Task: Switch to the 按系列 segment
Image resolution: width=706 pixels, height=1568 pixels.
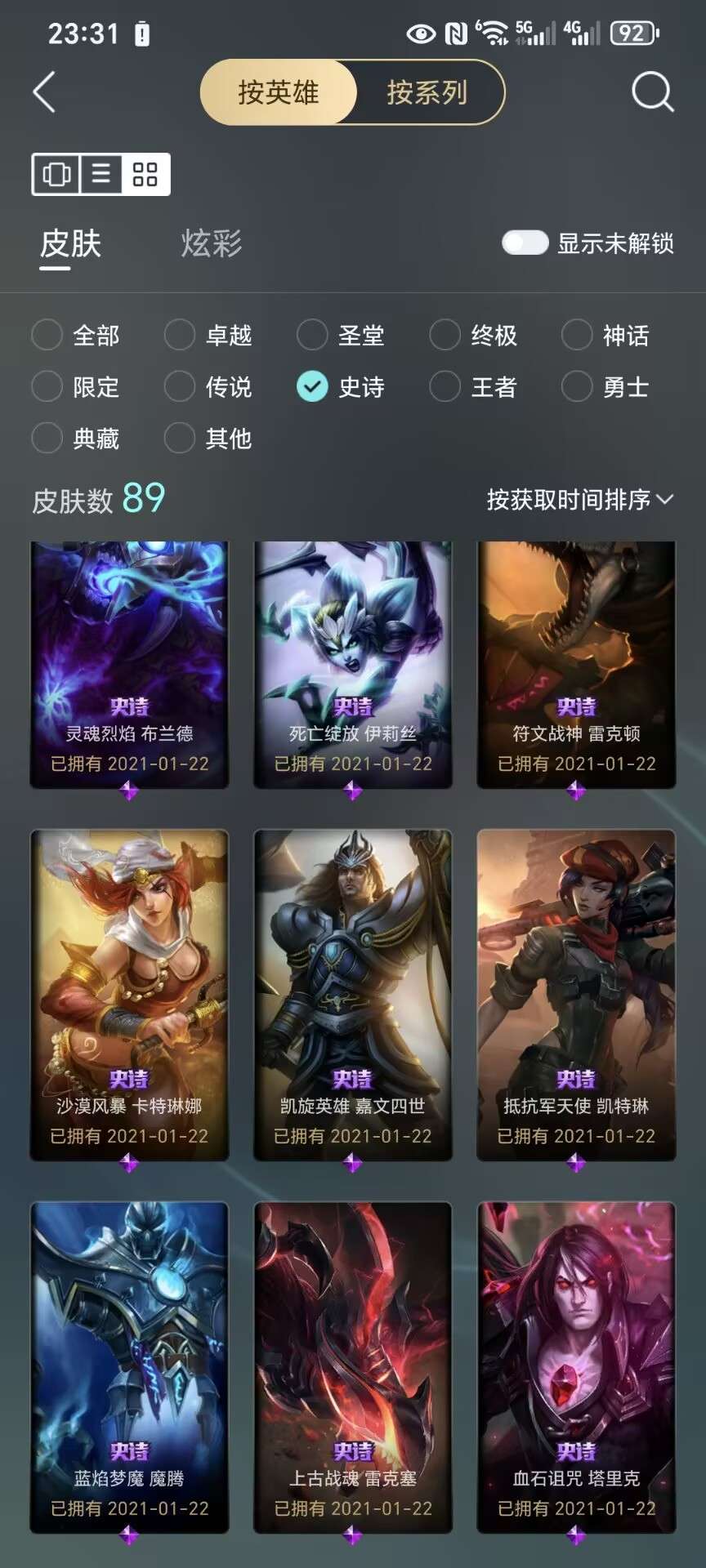Action: point(427,92)
